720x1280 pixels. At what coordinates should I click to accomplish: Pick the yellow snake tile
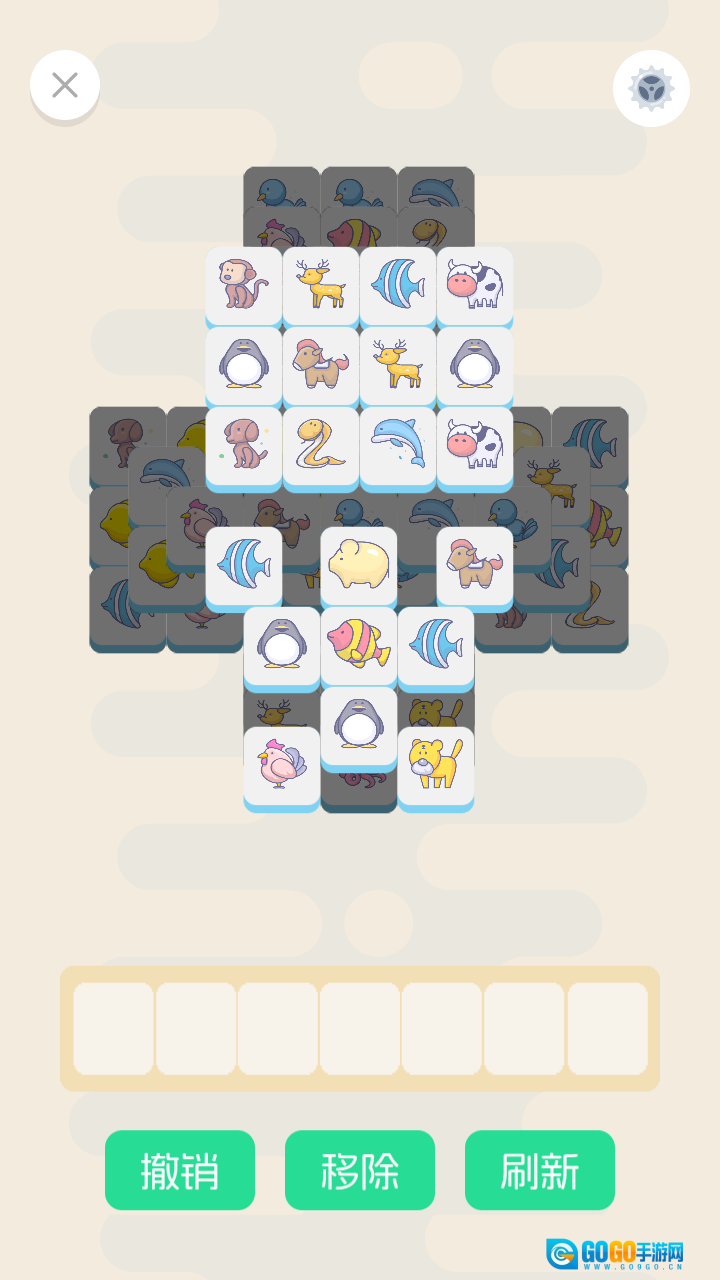[321, 444]
